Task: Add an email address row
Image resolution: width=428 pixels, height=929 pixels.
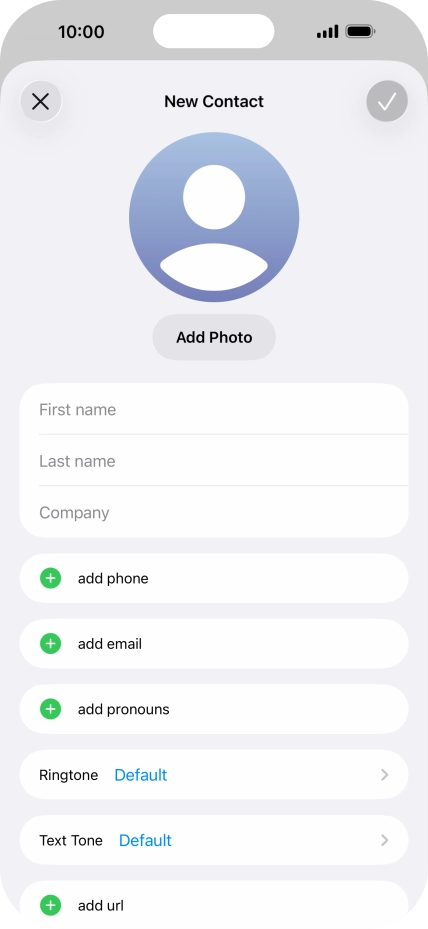Action: (214, 643)
